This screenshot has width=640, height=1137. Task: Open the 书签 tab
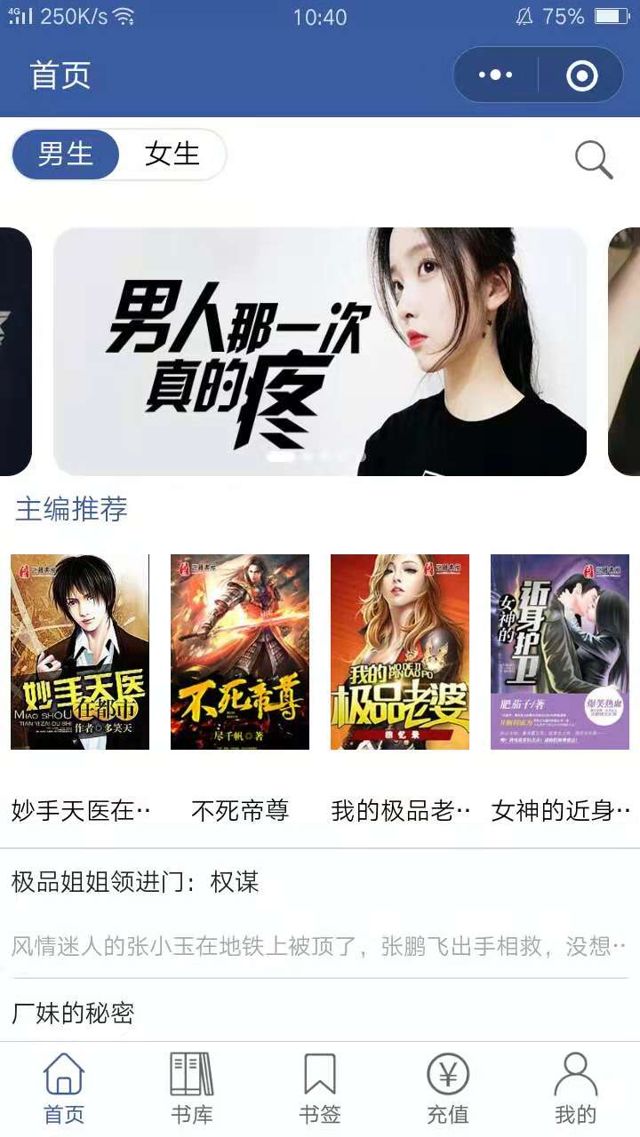319,1088
